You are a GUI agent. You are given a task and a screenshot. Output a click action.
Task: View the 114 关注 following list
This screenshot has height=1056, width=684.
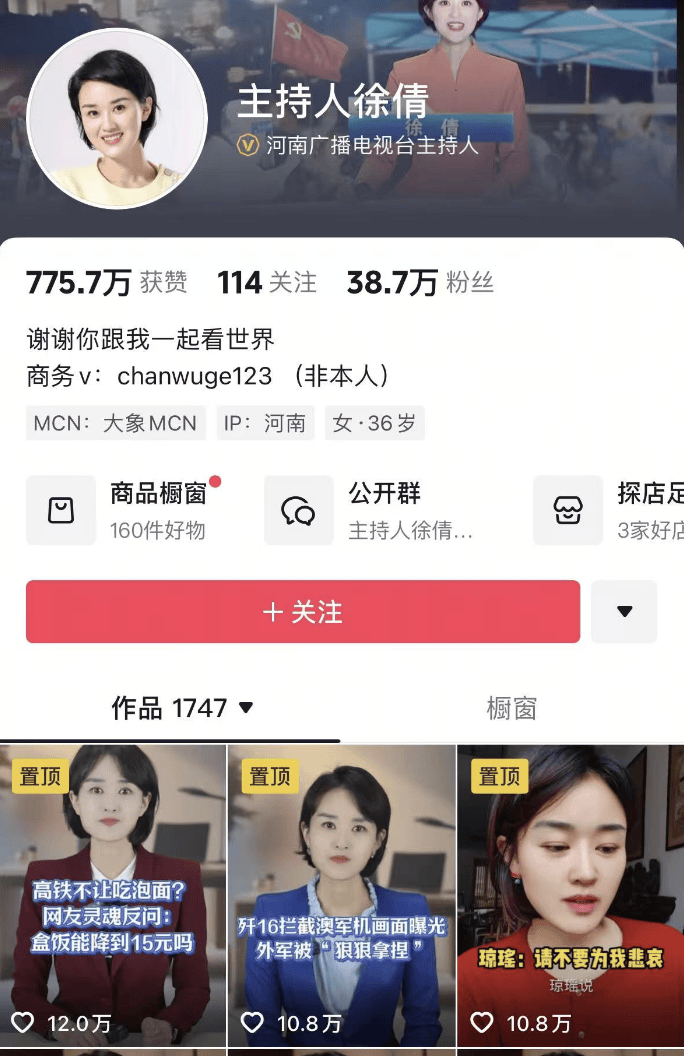(267, 283)
